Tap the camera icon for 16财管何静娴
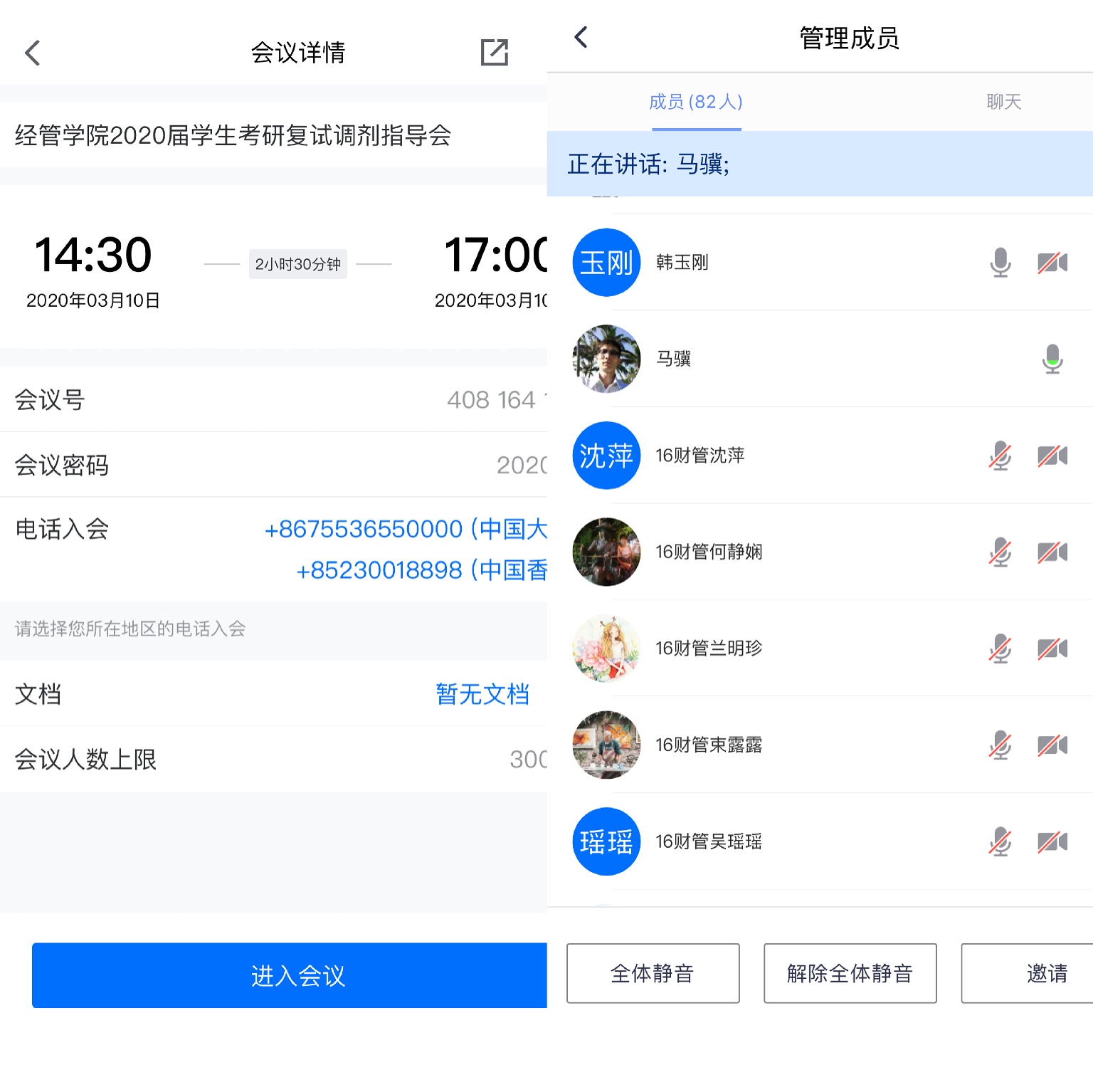The height and width of the screenshot is (1092, 1093). pos(1052,552)
